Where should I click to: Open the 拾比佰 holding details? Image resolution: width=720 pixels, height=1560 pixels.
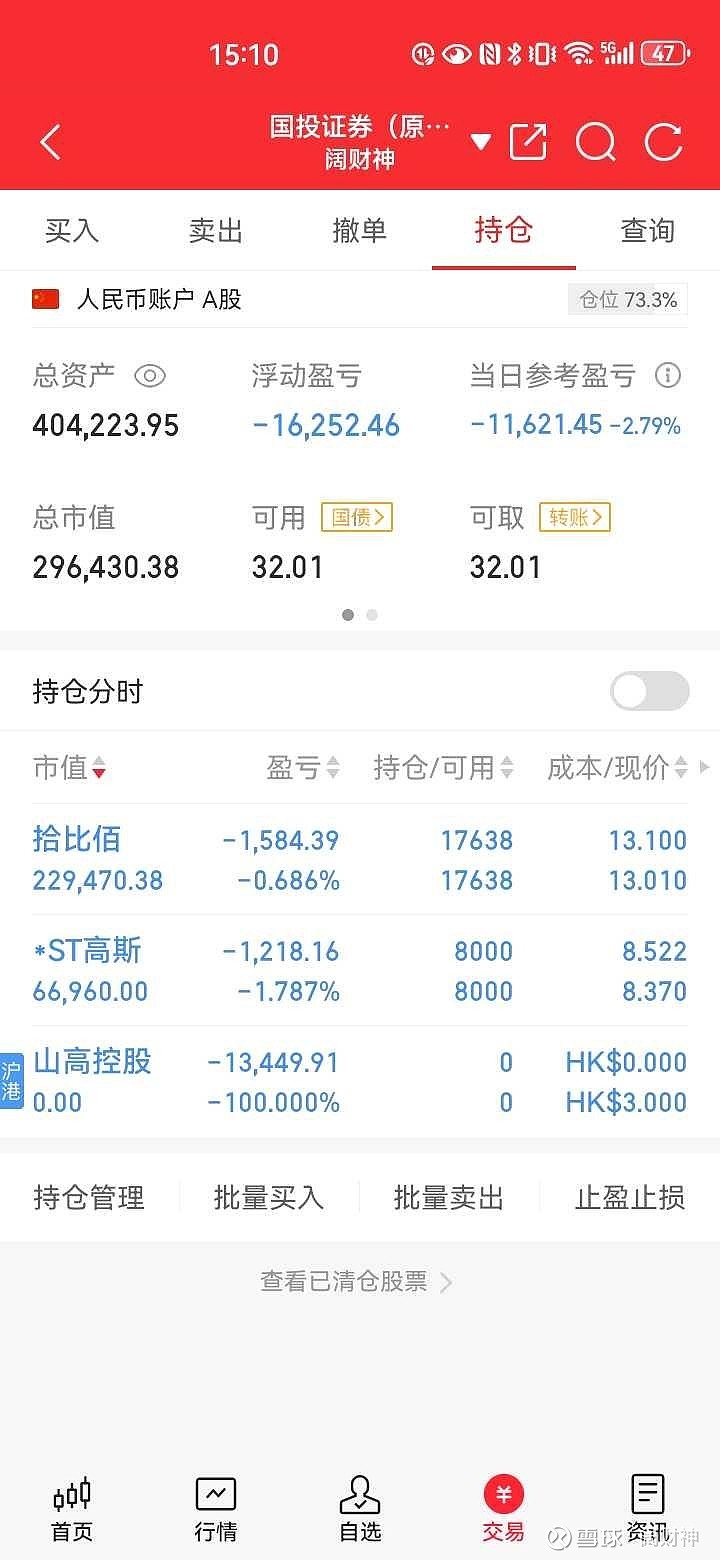click(76, 839)
